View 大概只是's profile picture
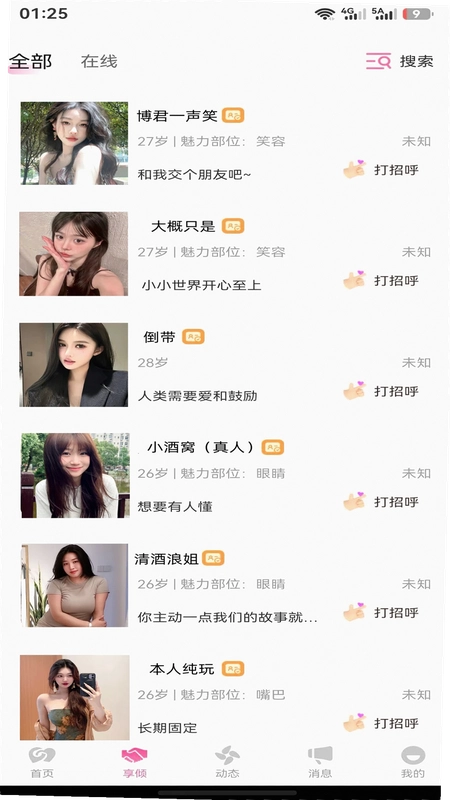The height and width of the screenshot is (800, 450). coord(74,254)
